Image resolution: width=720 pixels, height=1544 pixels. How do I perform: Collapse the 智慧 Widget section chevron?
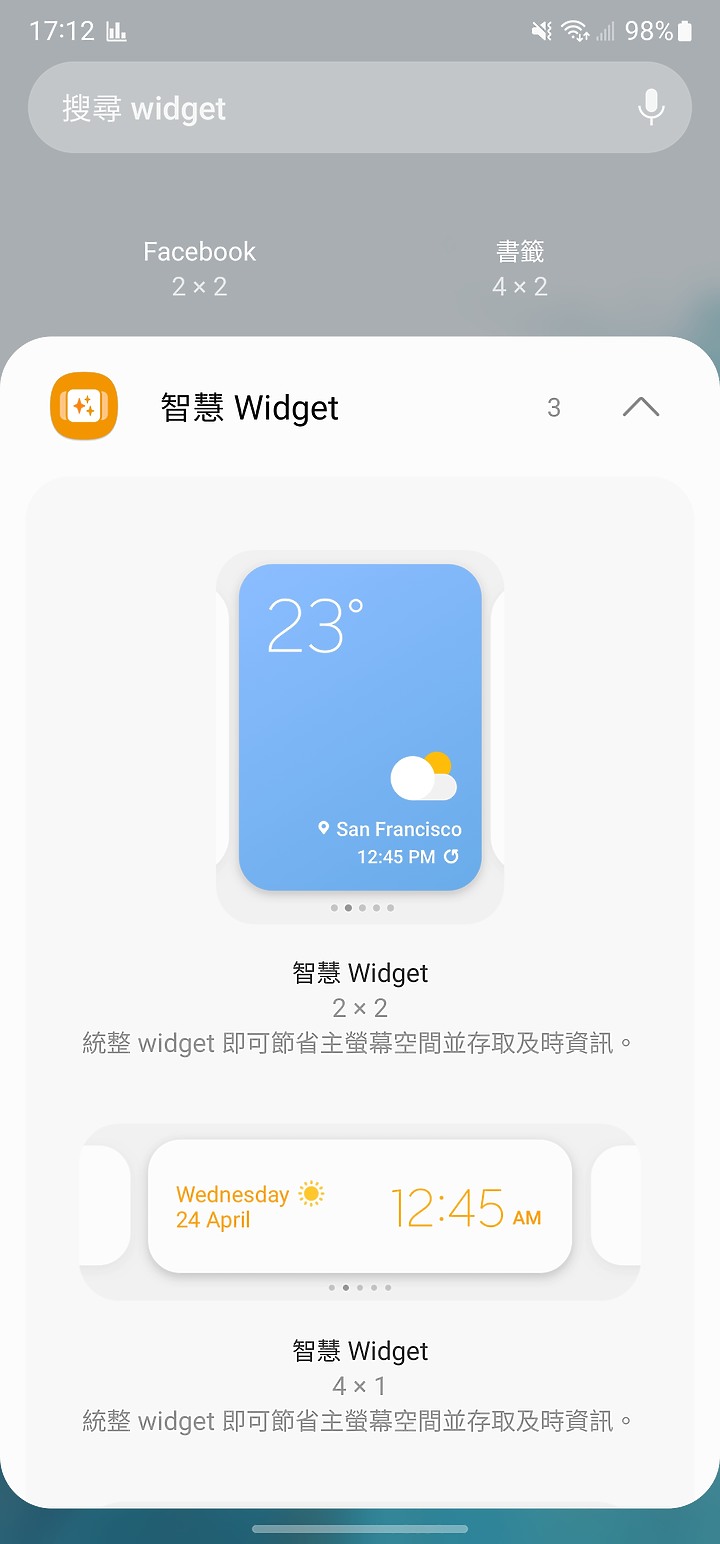pyautogui.click(x=640, y=406)
